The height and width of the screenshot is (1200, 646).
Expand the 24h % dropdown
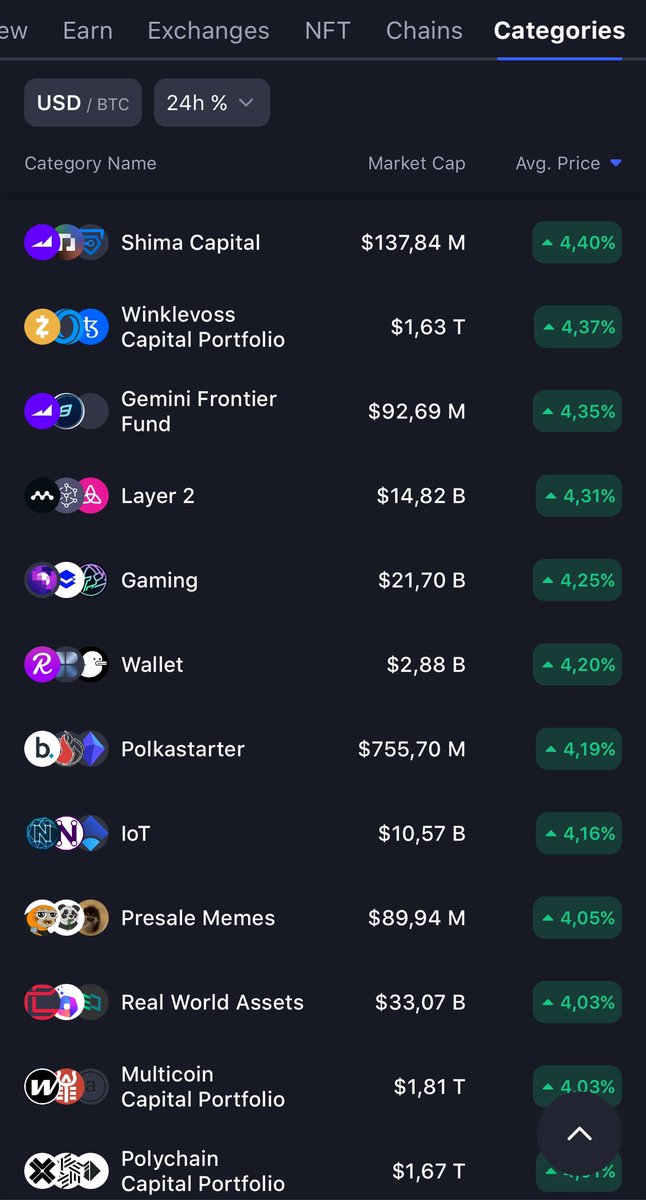point(212,103)
